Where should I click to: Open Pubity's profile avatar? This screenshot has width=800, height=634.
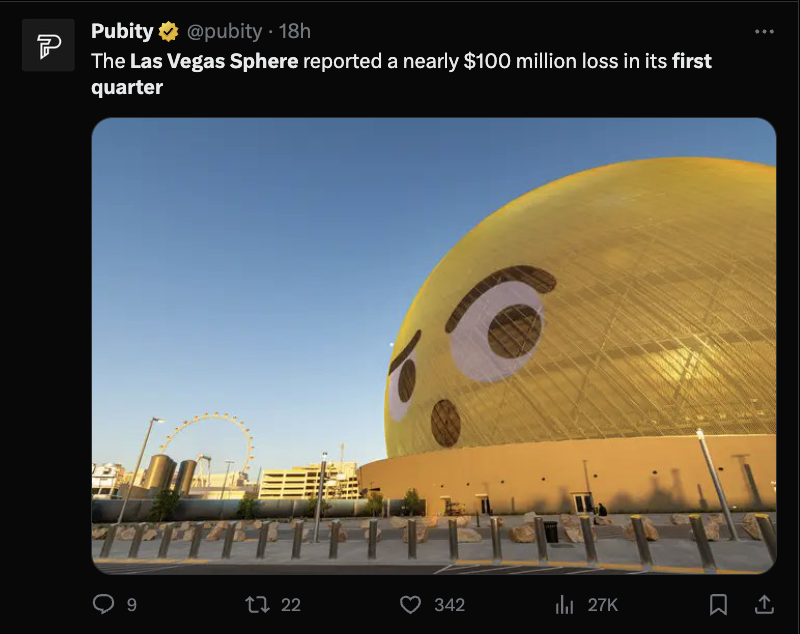48,45
